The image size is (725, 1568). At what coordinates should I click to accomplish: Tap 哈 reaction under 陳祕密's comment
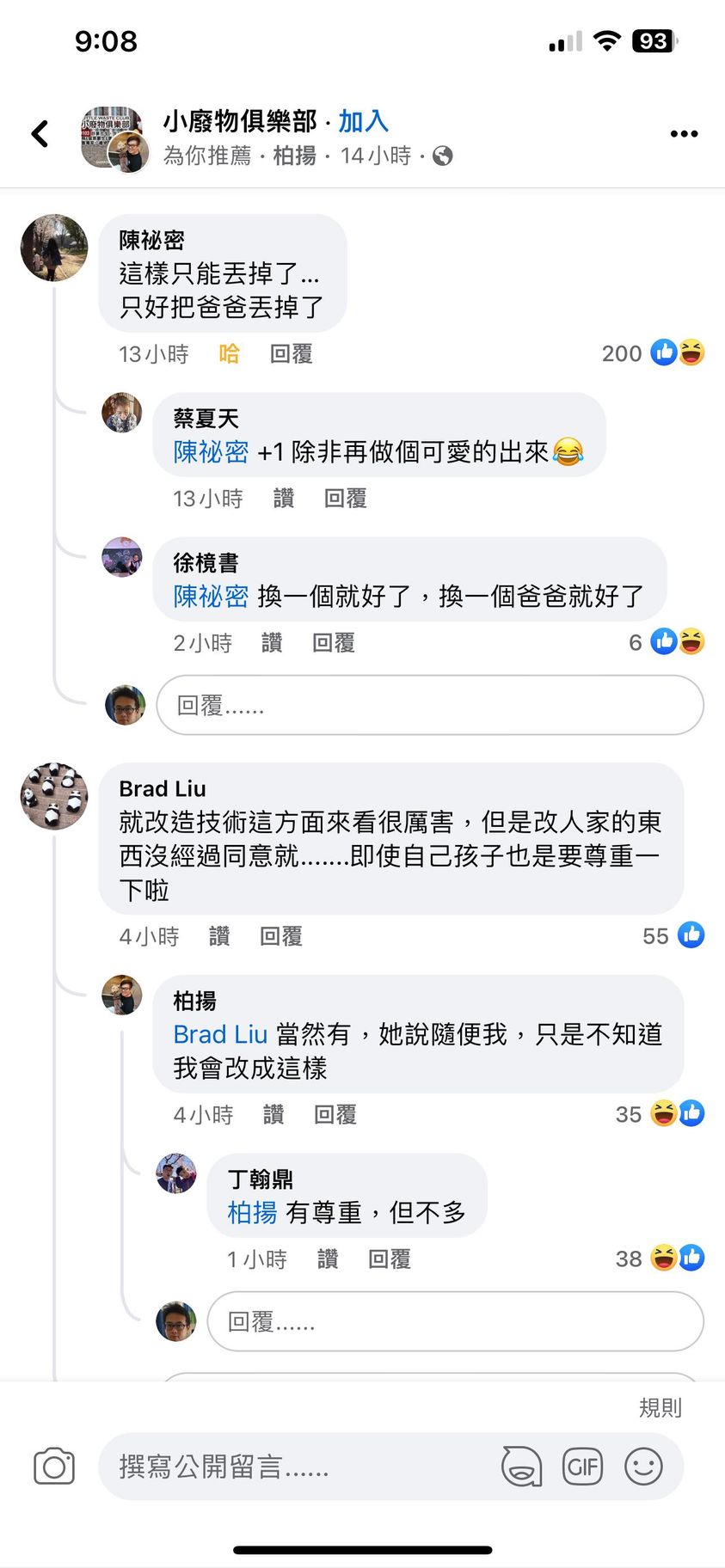tap(229, 354)
